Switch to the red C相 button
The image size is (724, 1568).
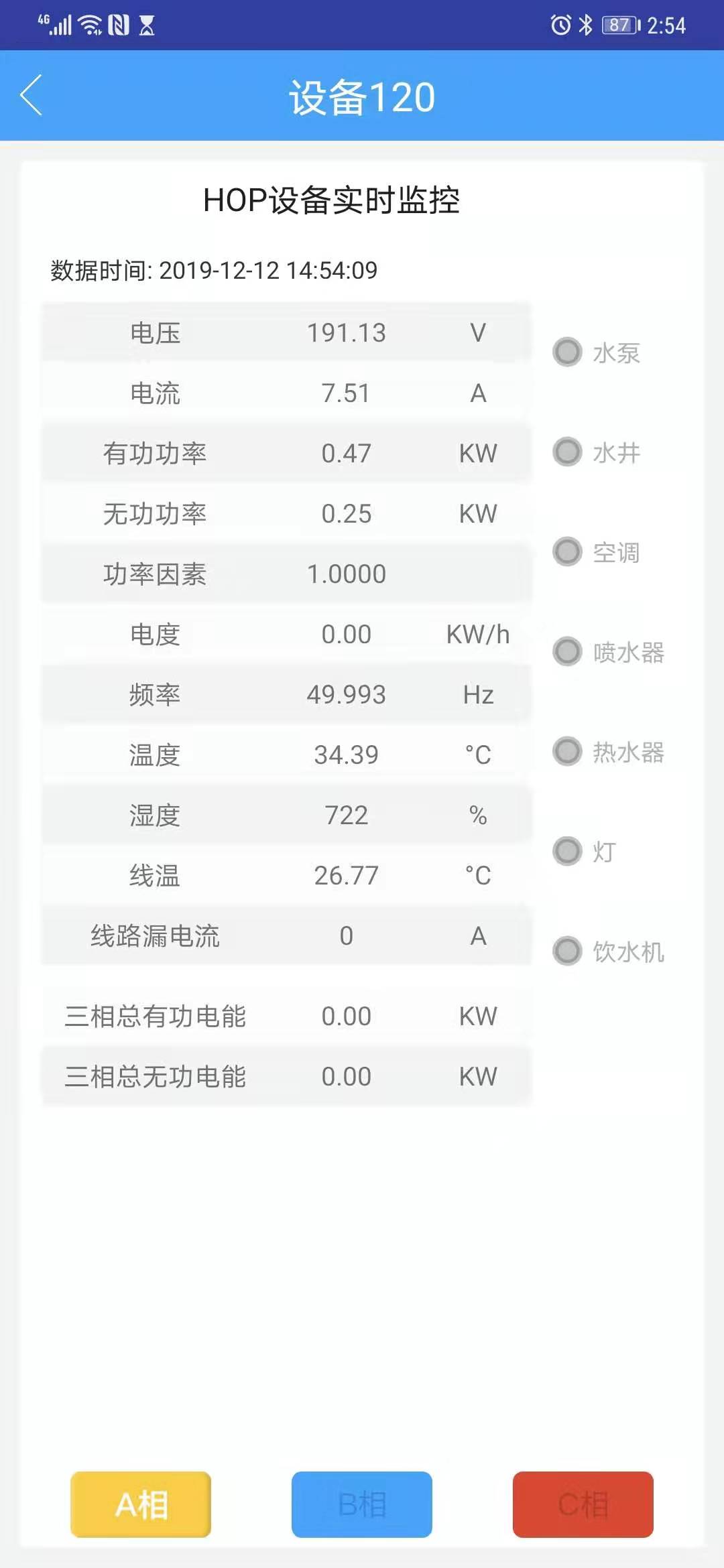click(x=583, y=1504)
